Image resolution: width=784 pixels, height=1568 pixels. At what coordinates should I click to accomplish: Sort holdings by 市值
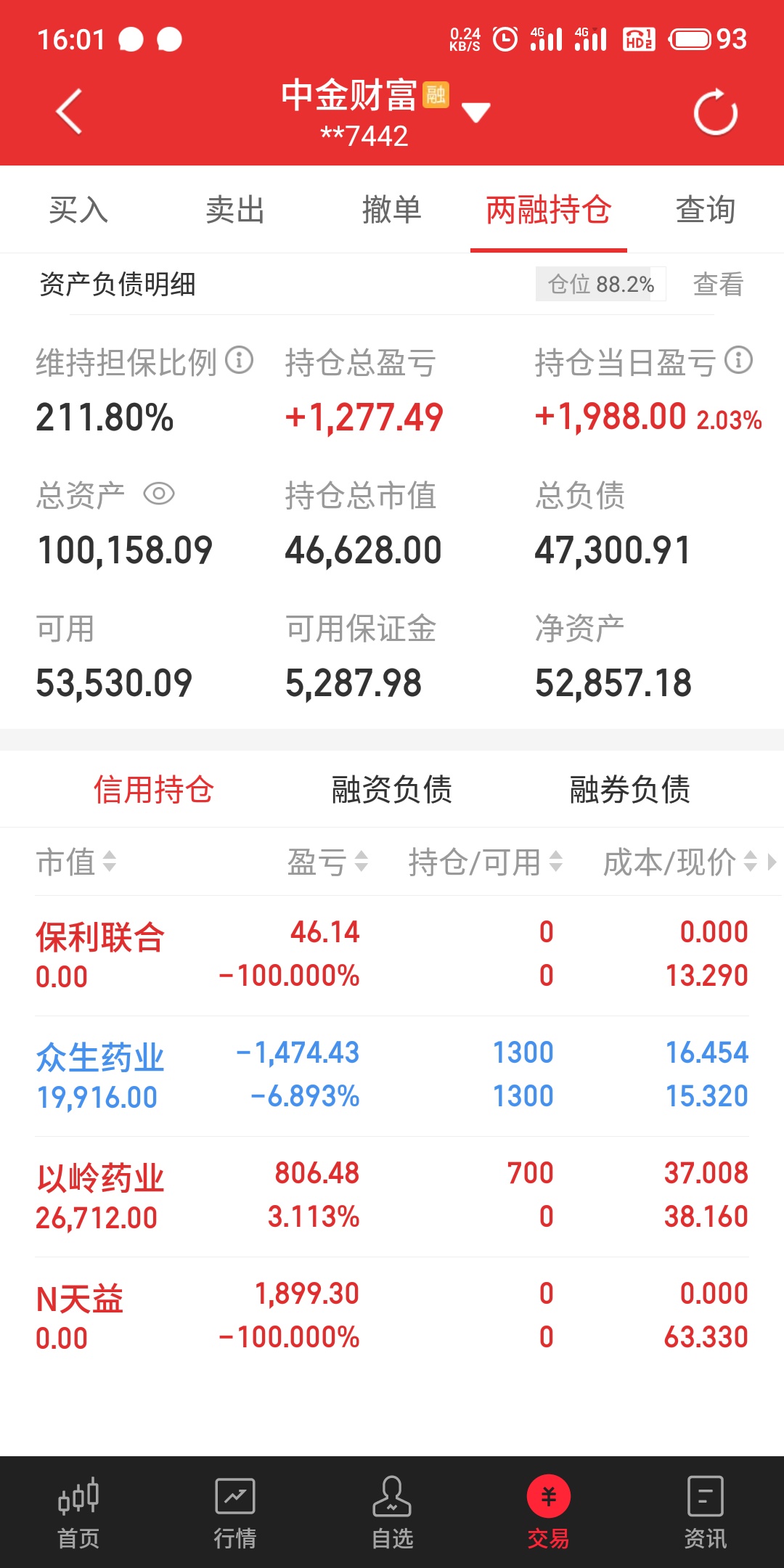tap(76, 862)
